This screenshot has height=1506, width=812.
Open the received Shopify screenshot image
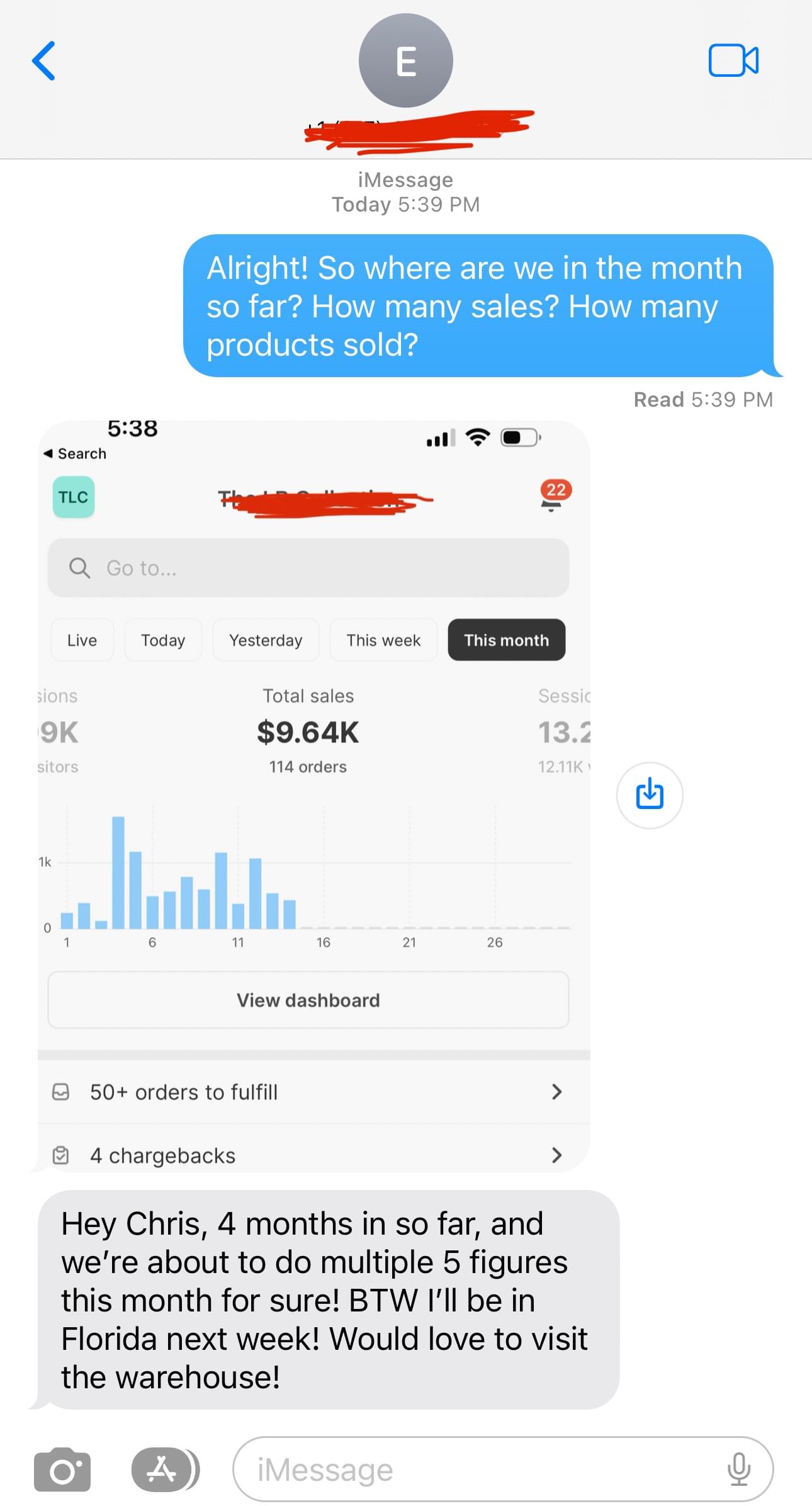[x=313, y=796]
